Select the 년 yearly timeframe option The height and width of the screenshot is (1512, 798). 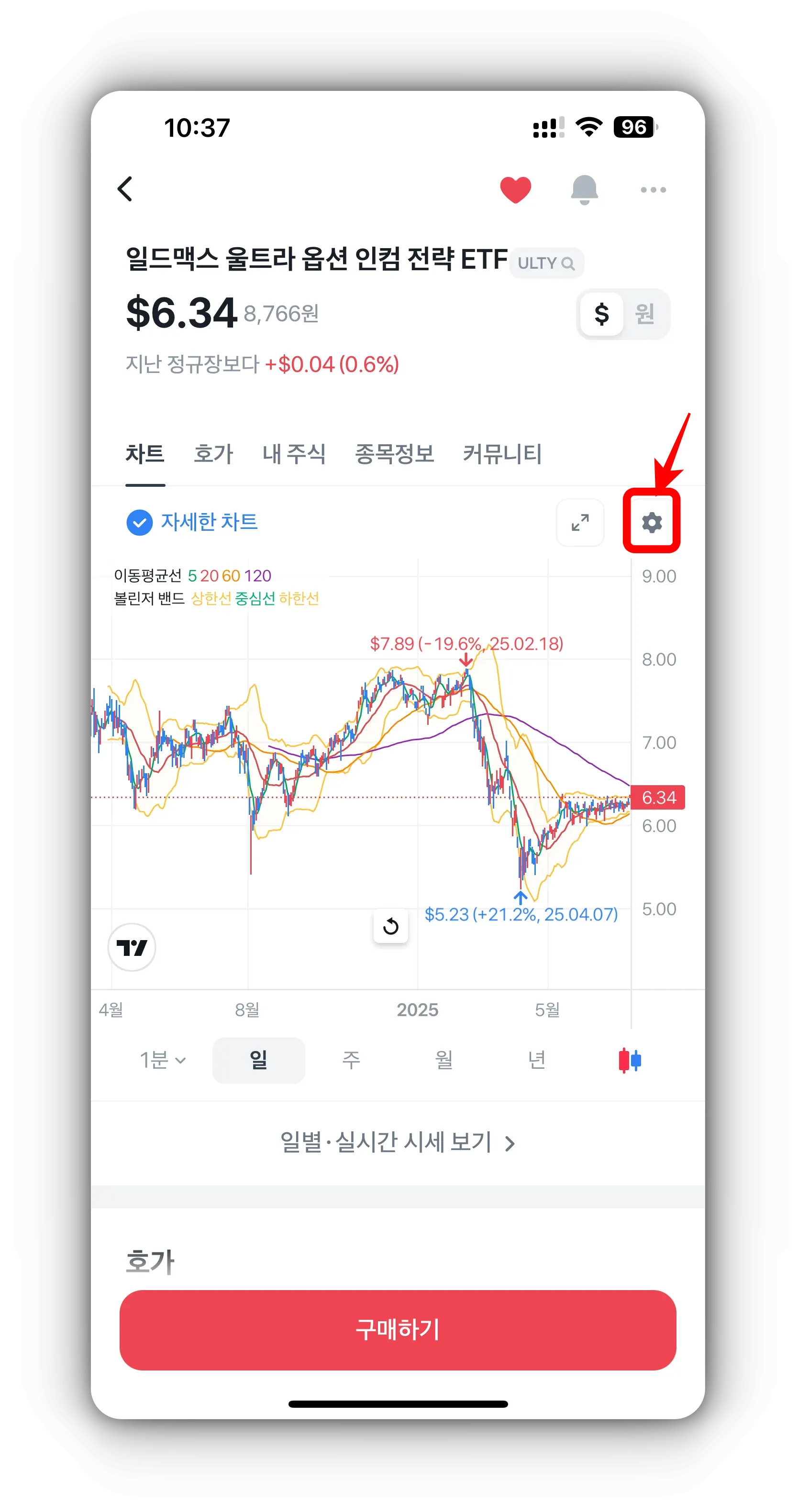click(x=535, y=1060)
